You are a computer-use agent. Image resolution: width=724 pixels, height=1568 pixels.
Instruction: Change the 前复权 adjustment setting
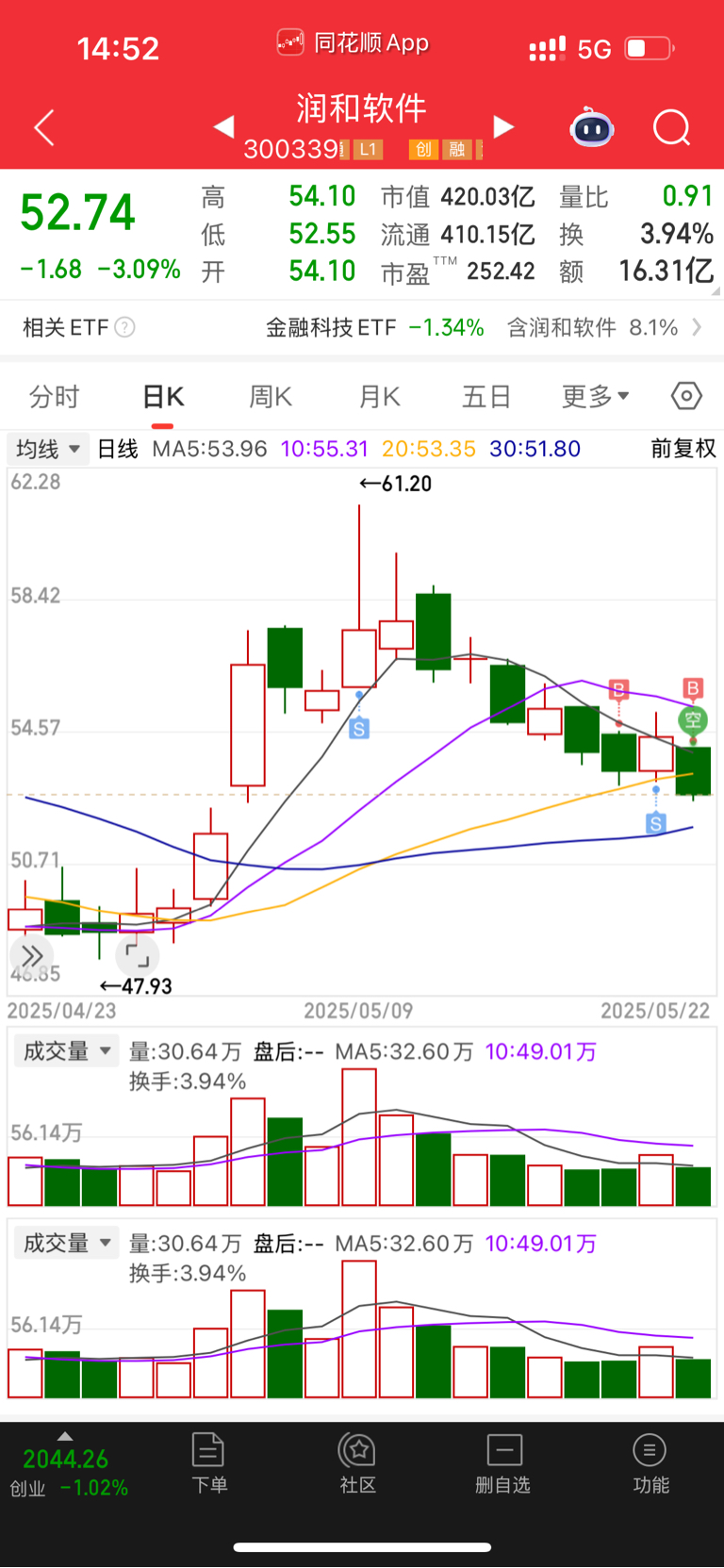click(683, 449)
